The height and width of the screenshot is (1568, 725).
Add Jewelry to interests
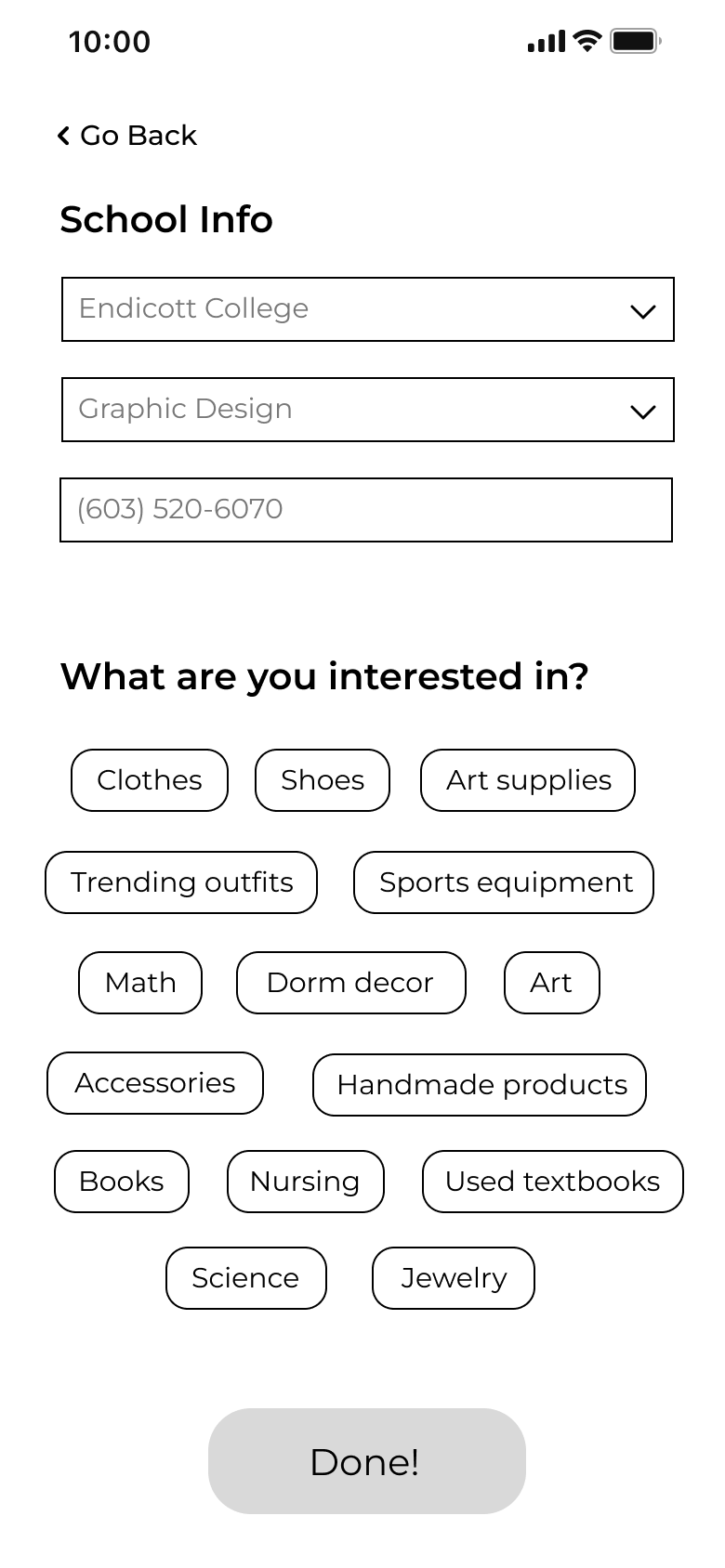pyautogui.click(x=454, y=1278)
